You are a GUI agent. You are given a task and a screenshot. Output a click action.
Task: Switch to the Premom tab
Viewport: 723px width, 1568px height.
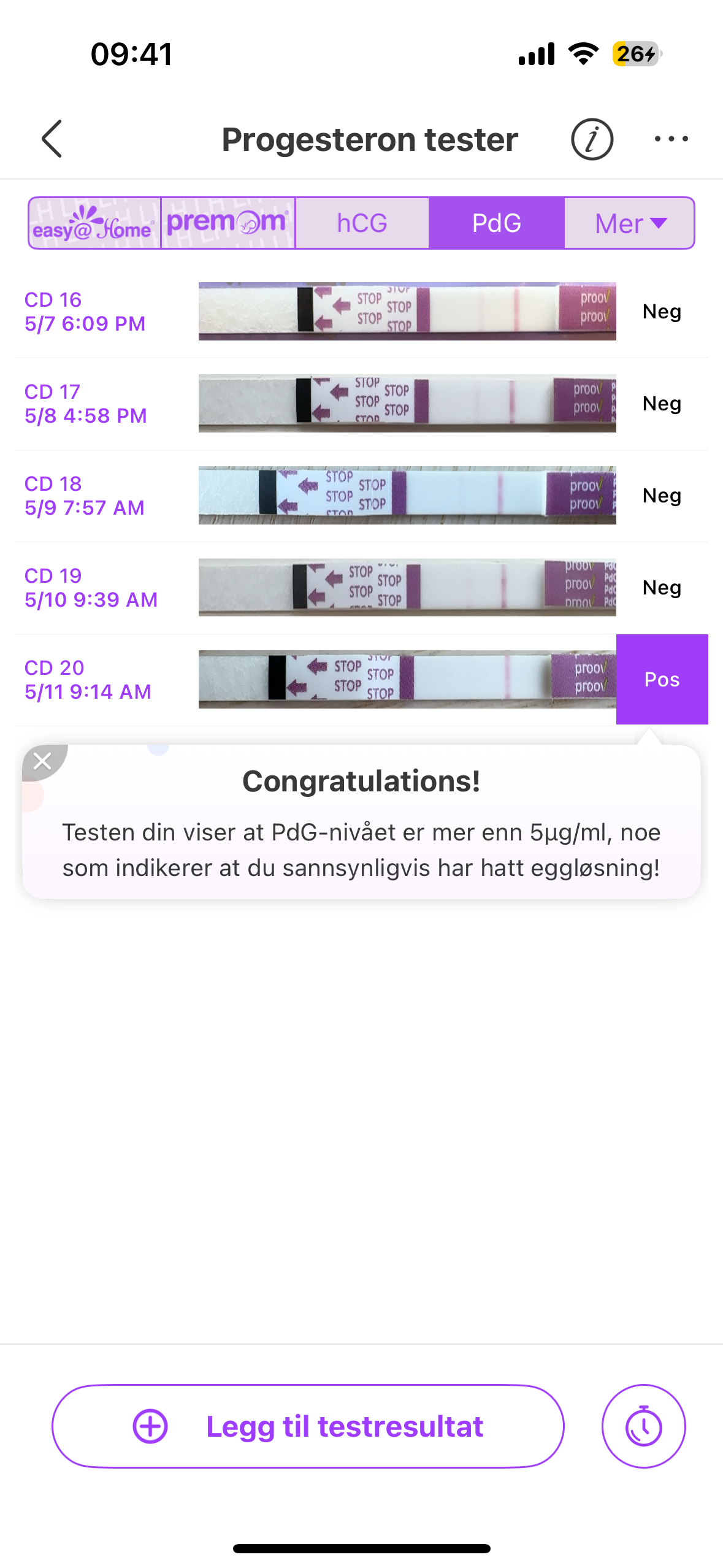[x=228, y=223]
